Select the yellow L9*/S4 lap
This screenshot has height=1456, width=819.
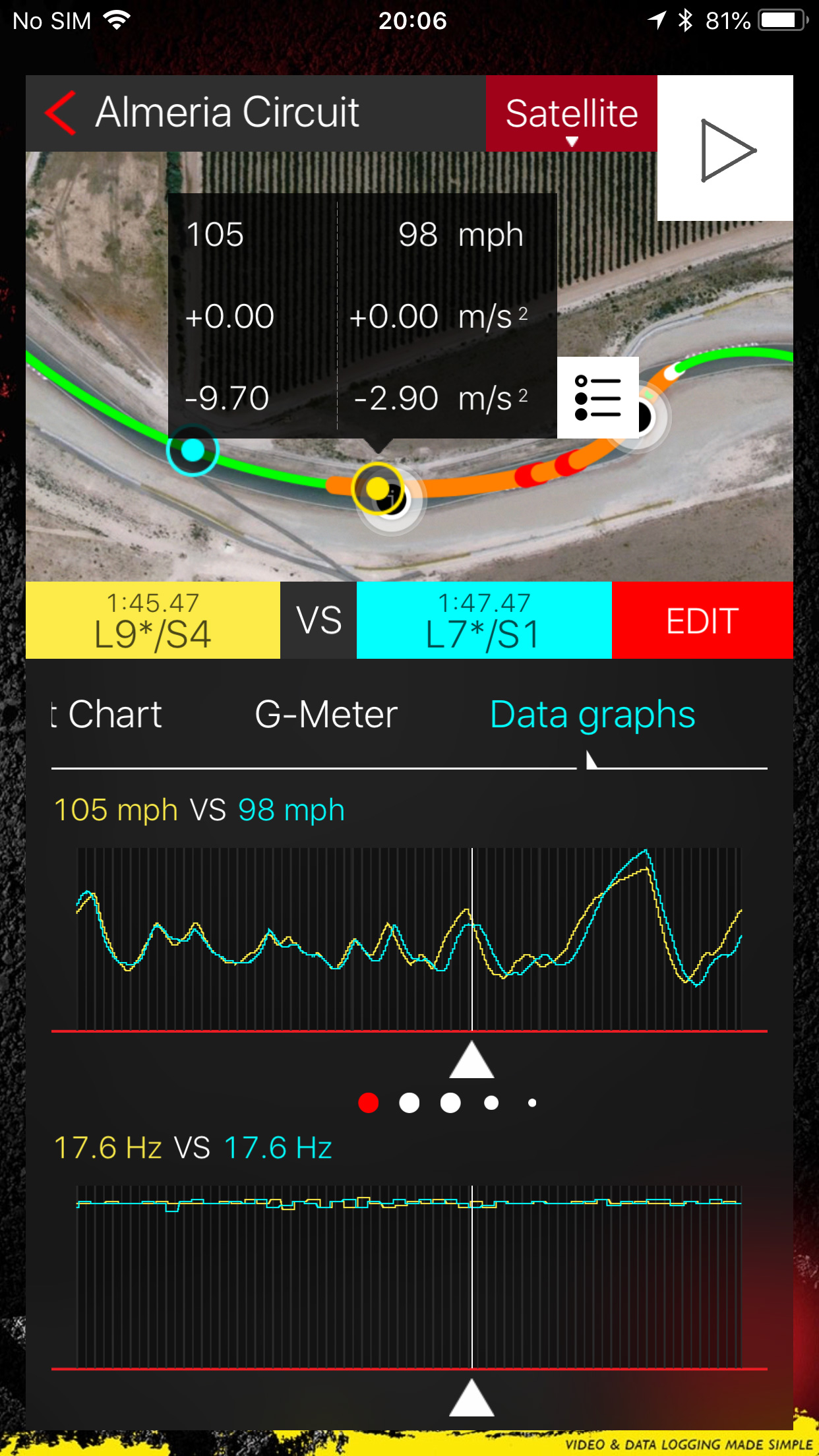[x=152, y=620]
